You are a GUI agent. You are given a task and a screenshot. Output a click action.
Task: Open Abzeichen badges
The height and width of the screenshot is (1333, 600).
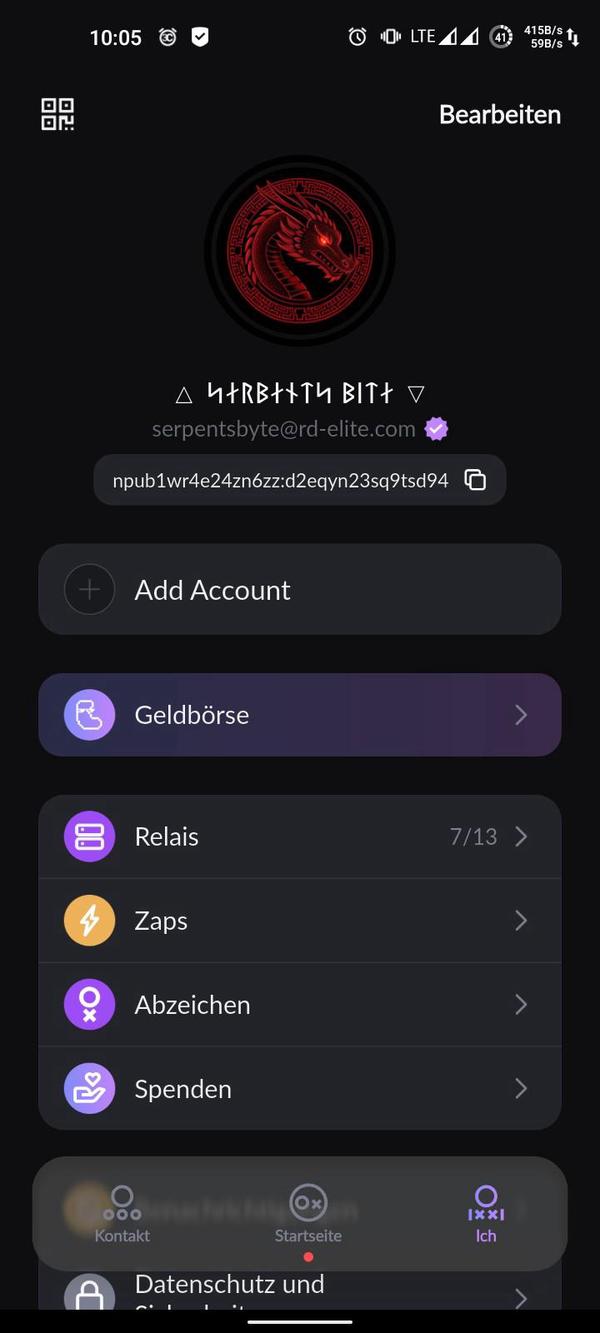click(300, 1004)
